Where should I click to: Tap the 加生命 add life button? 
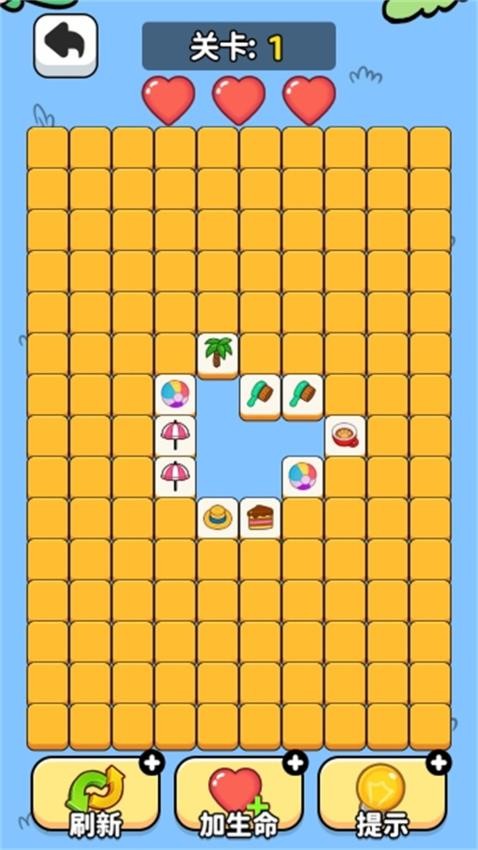click(x=238, y=794)
